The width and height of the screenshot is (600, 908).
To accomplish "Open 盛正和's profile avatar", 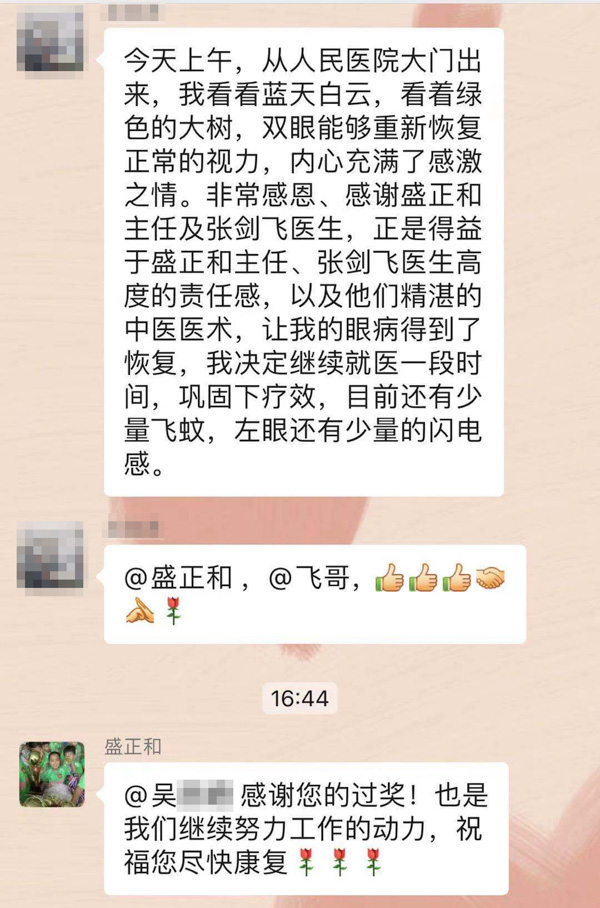I will tap(50, 774).
